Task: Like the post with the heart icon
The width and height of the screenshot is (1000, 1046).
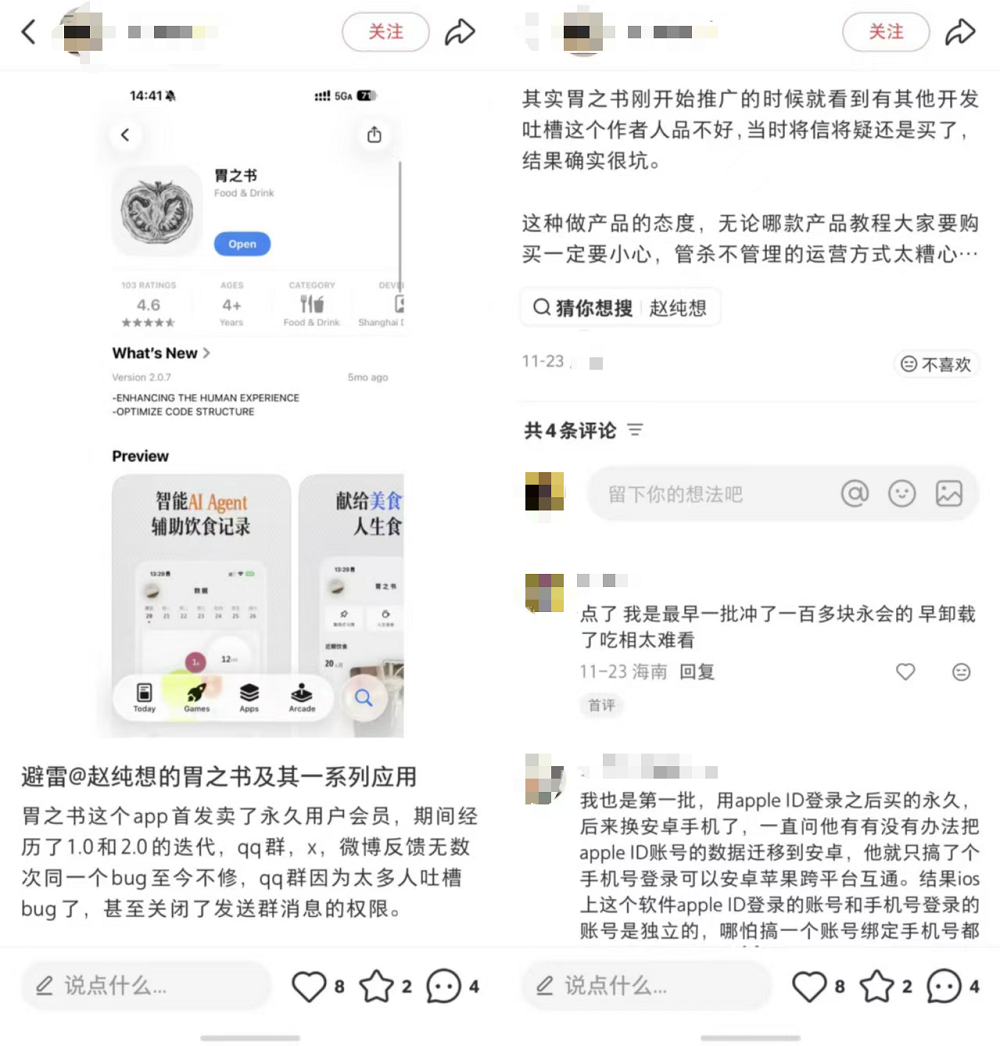Action: tap(310, 985)
